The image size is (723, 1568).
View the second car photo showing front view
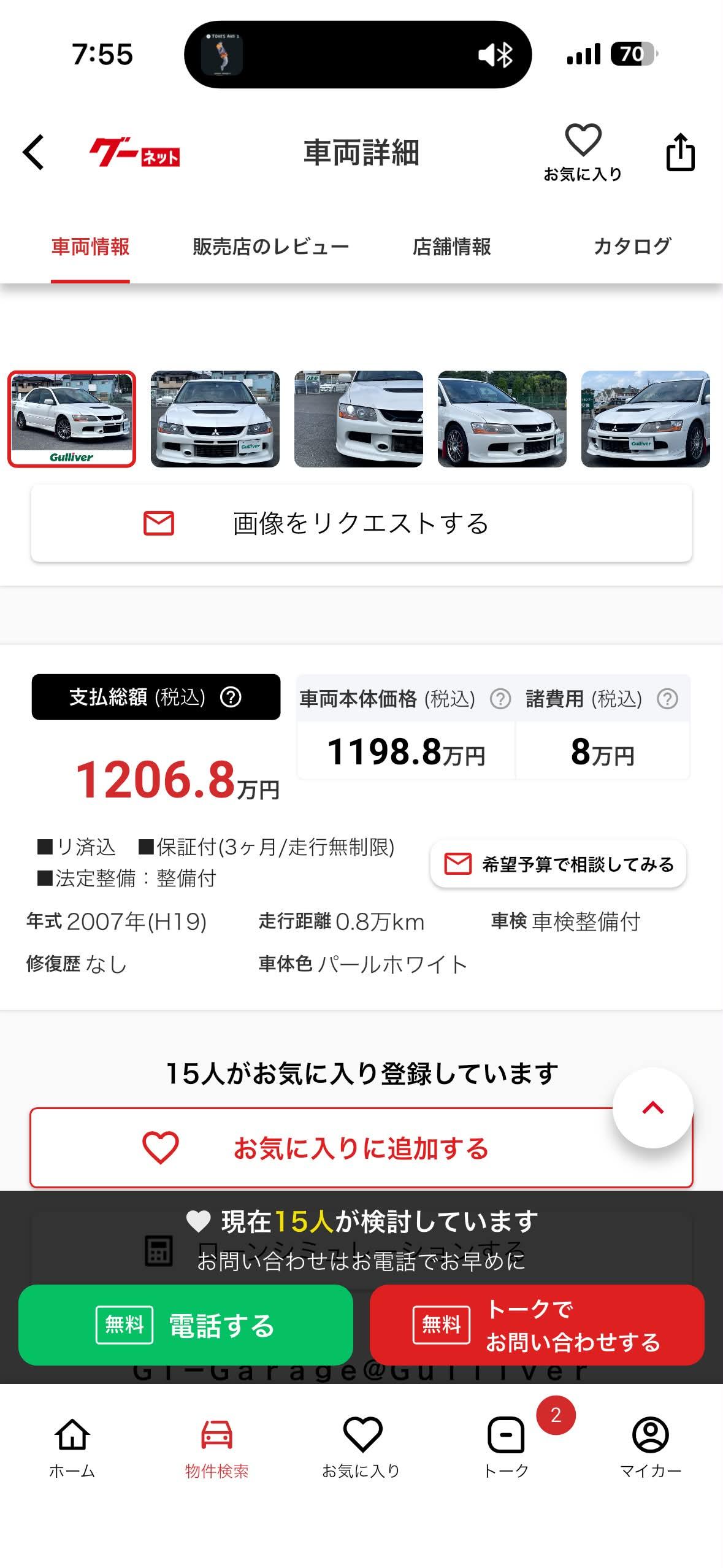click(215, 419)
